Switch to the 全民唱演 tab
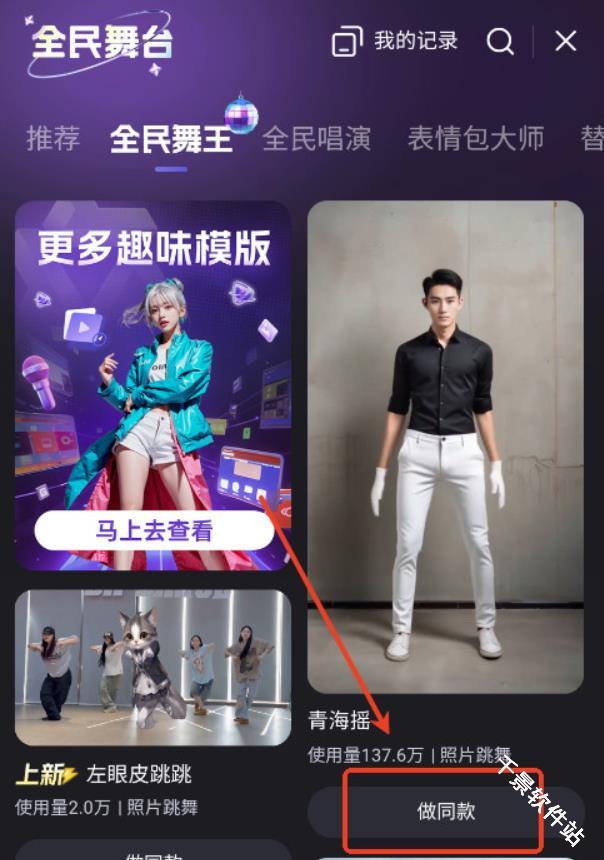The width and height of the screenshot is (604, 860). coord(316,138)
